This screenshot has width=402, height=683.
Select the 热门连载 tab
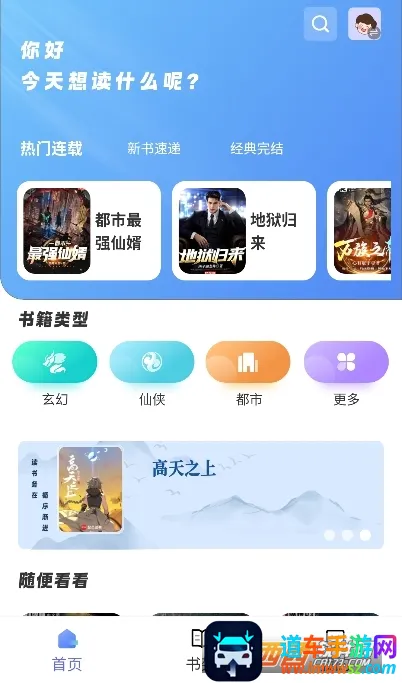[x=51, y=149]
